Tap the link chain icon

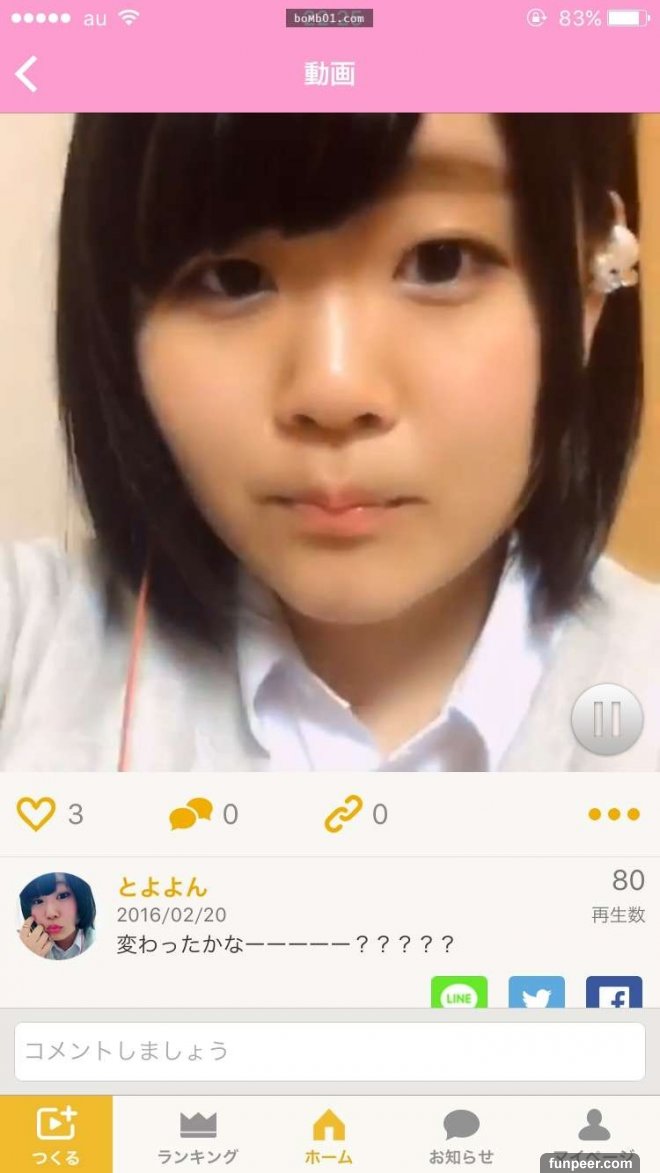pos(343,814)
